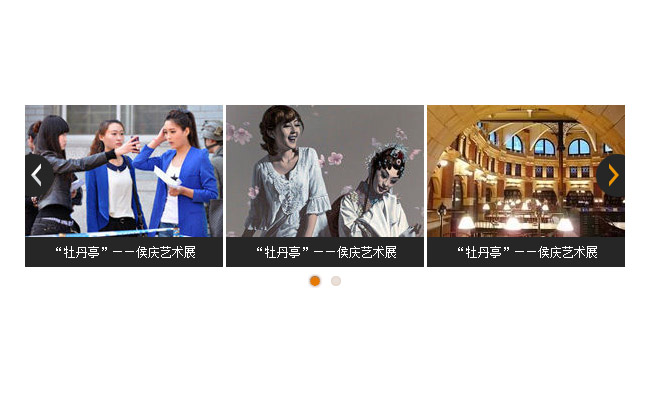
Task: Select the first page indicator dot
Action: pyautogui.click(x=315, y=281)
